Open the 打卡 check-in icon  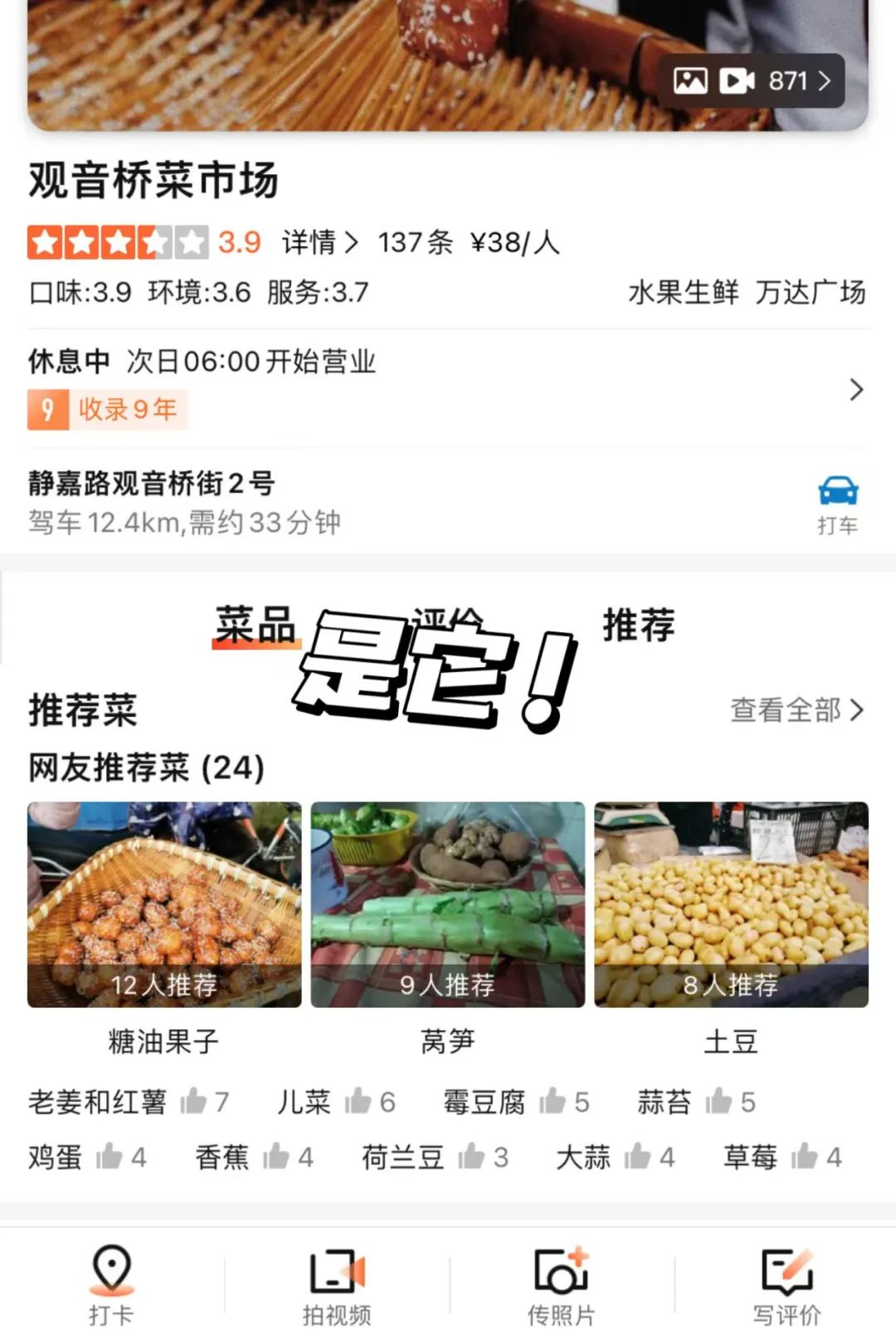tap(112, 1265)
